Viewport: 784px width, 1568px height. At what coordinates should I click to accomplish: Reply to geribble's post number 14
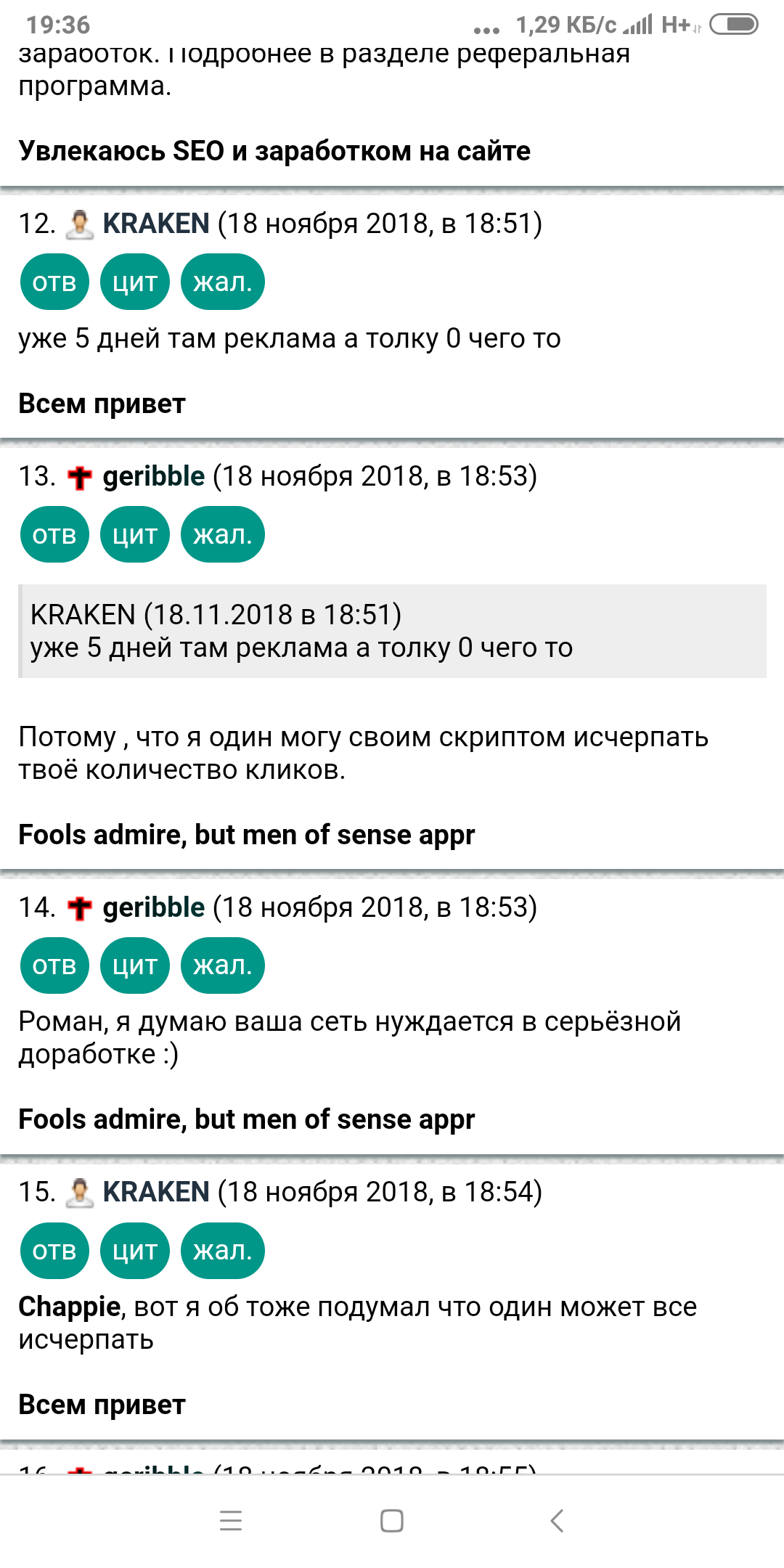(x=54, y=965)
